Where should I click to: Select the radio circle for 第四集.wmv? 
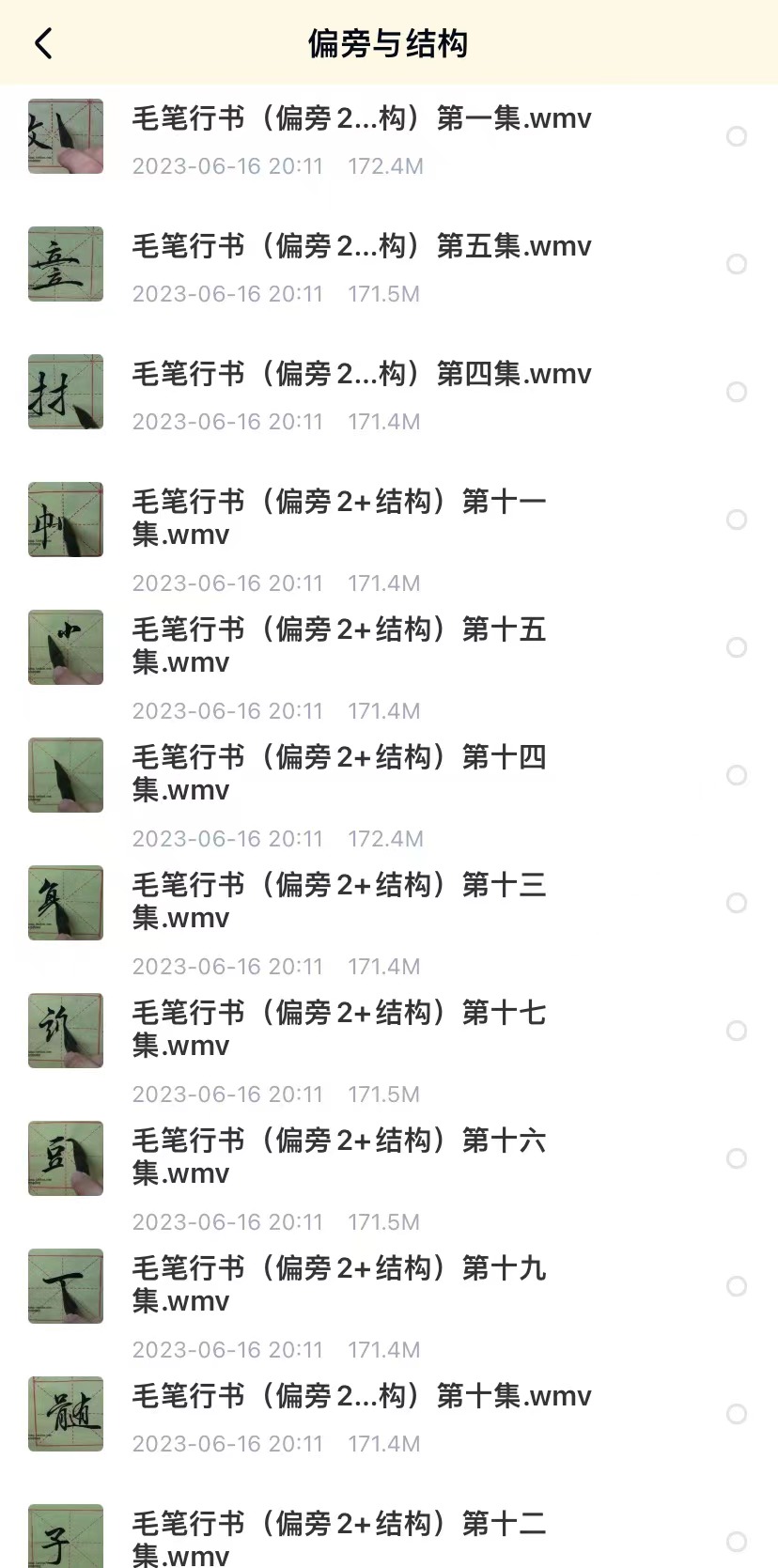click(737, 392)
